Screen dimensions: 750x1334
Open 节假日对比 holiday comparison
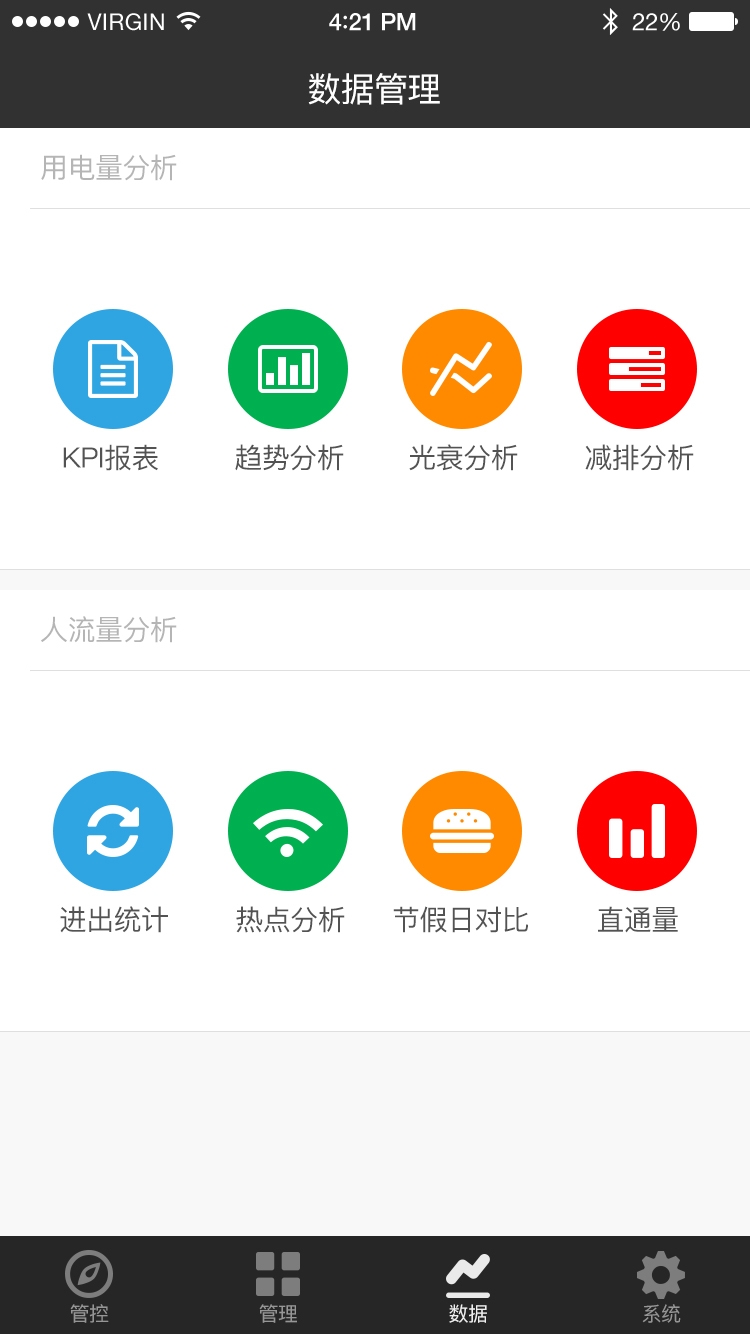462,831
